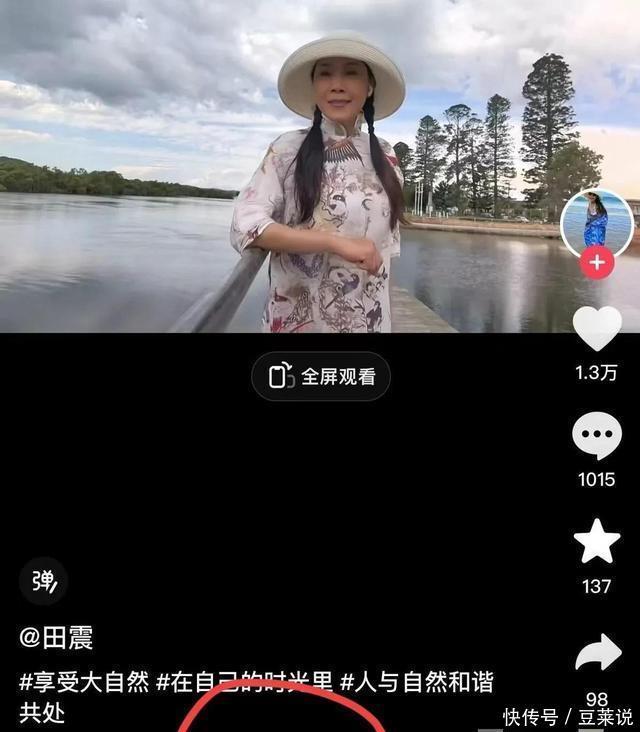640x732 pixels.
Task: Tap 全屏观看 to watch fullscreen
Action: pos(321,377)
